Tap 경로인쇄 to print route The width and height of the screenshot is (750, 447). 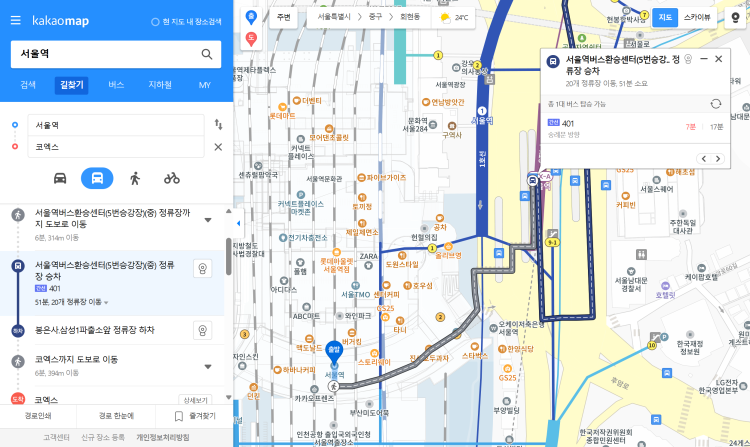click(37, 416)
